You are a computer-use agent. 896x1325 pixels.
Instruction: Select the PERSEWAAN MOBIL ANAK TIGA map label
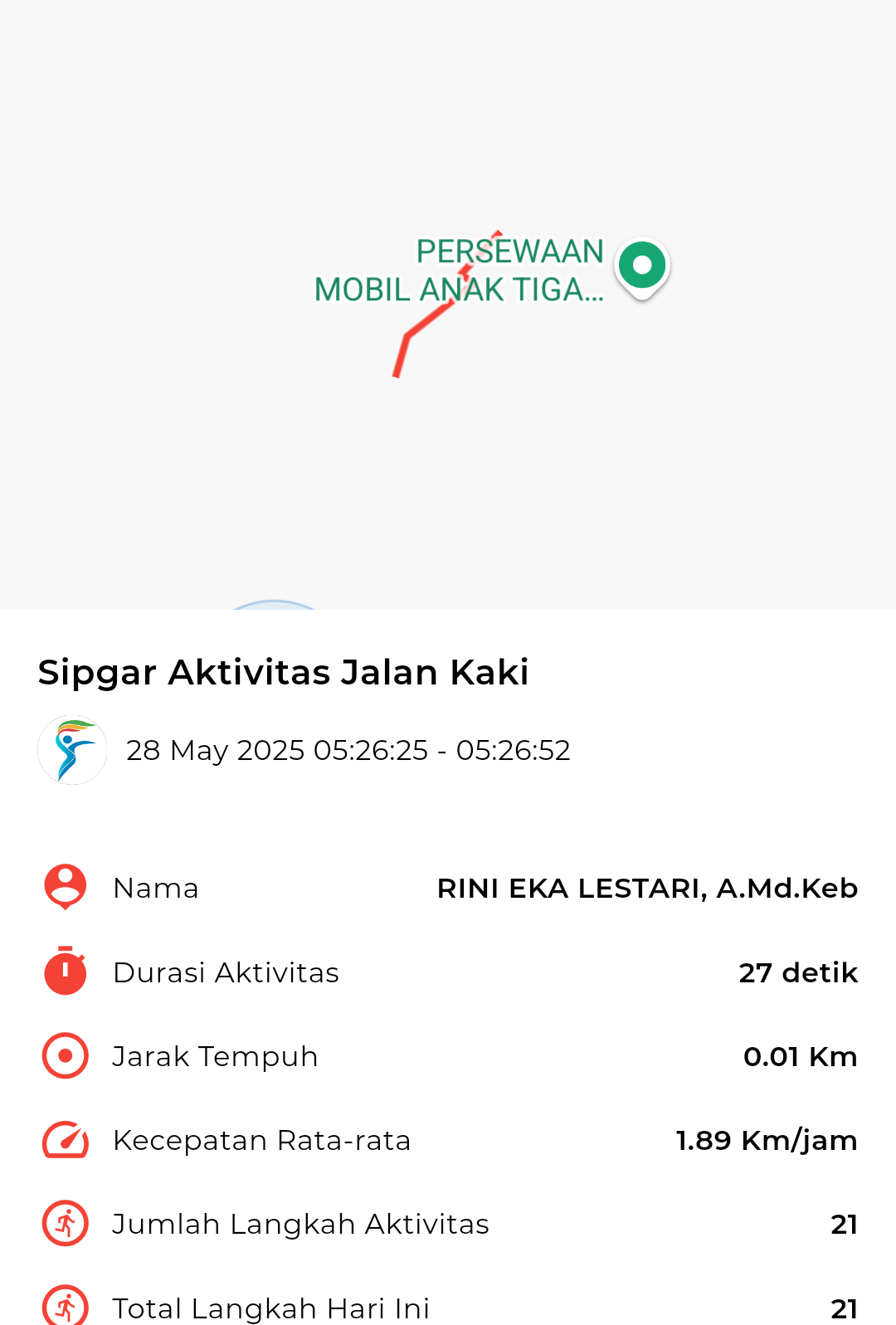[x=460, y=270]
